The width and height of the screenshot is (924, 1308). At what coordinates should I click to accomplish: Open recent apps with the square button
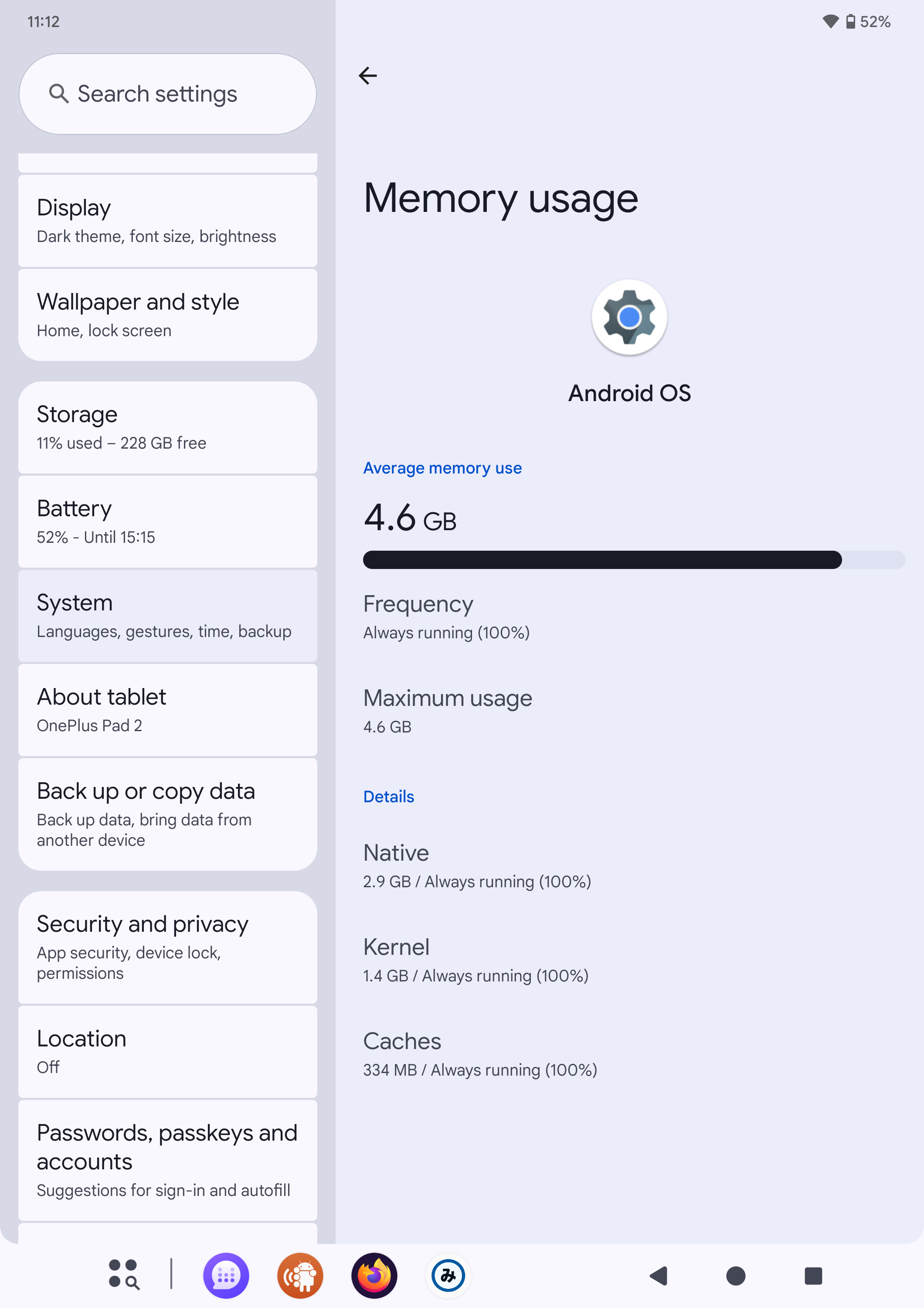point(813,1276)
